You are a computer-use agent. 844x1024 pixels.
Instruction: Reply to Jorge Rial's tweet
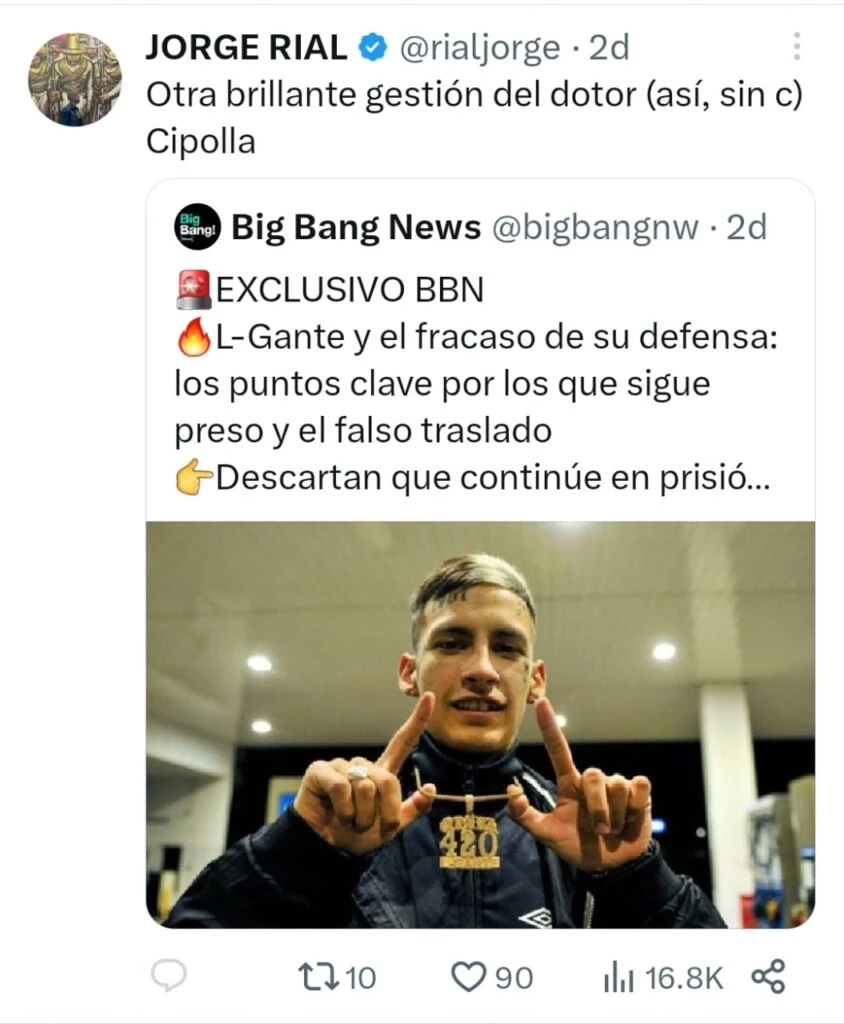point(168,976)
